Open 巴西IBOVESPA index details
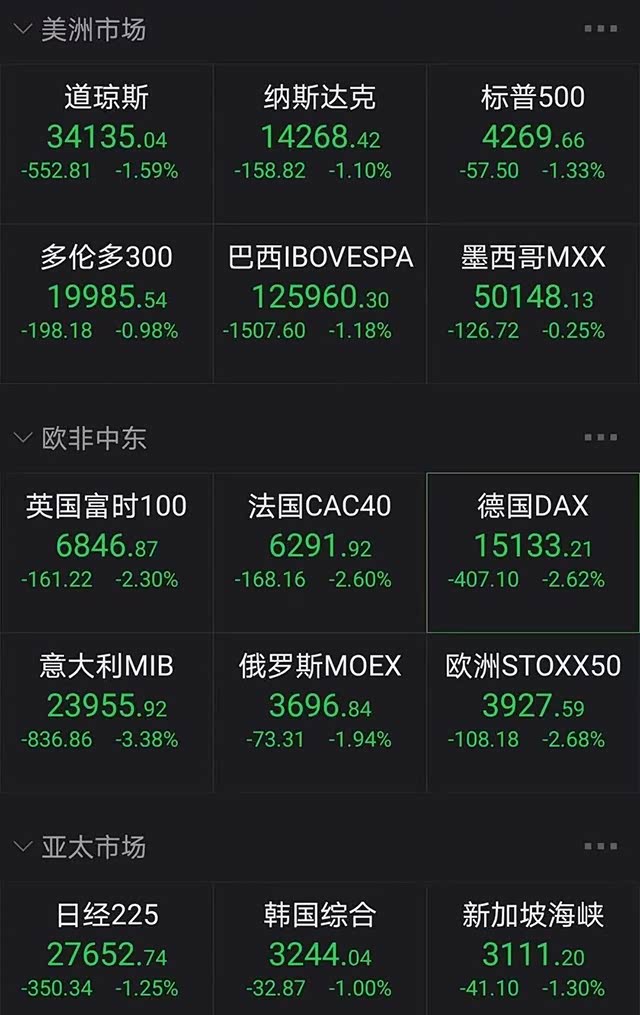640x1015 pixels. (x=319, y=295)
